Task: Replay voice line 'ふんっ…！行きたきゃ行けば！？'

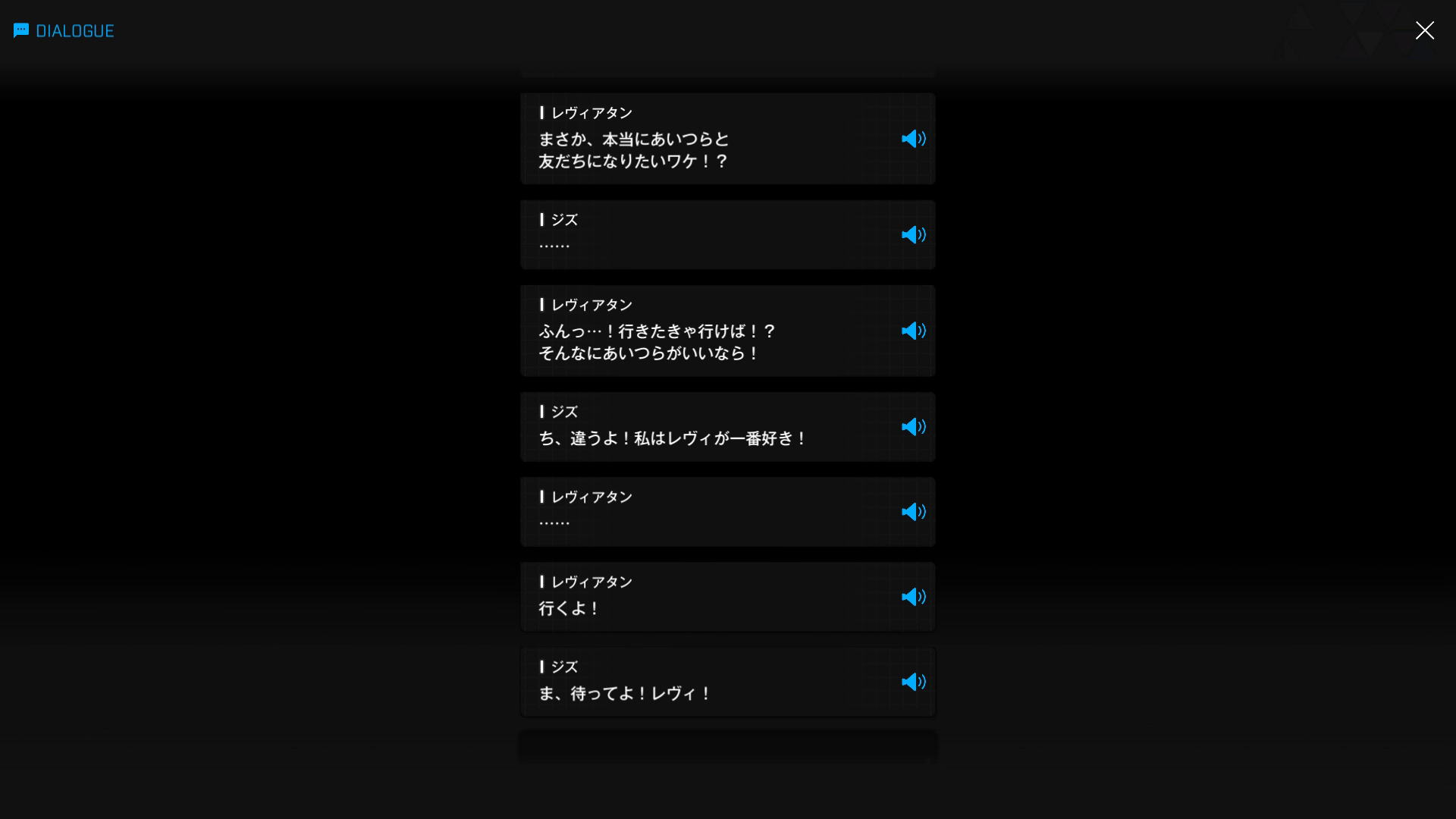Action: coord(913,331)
